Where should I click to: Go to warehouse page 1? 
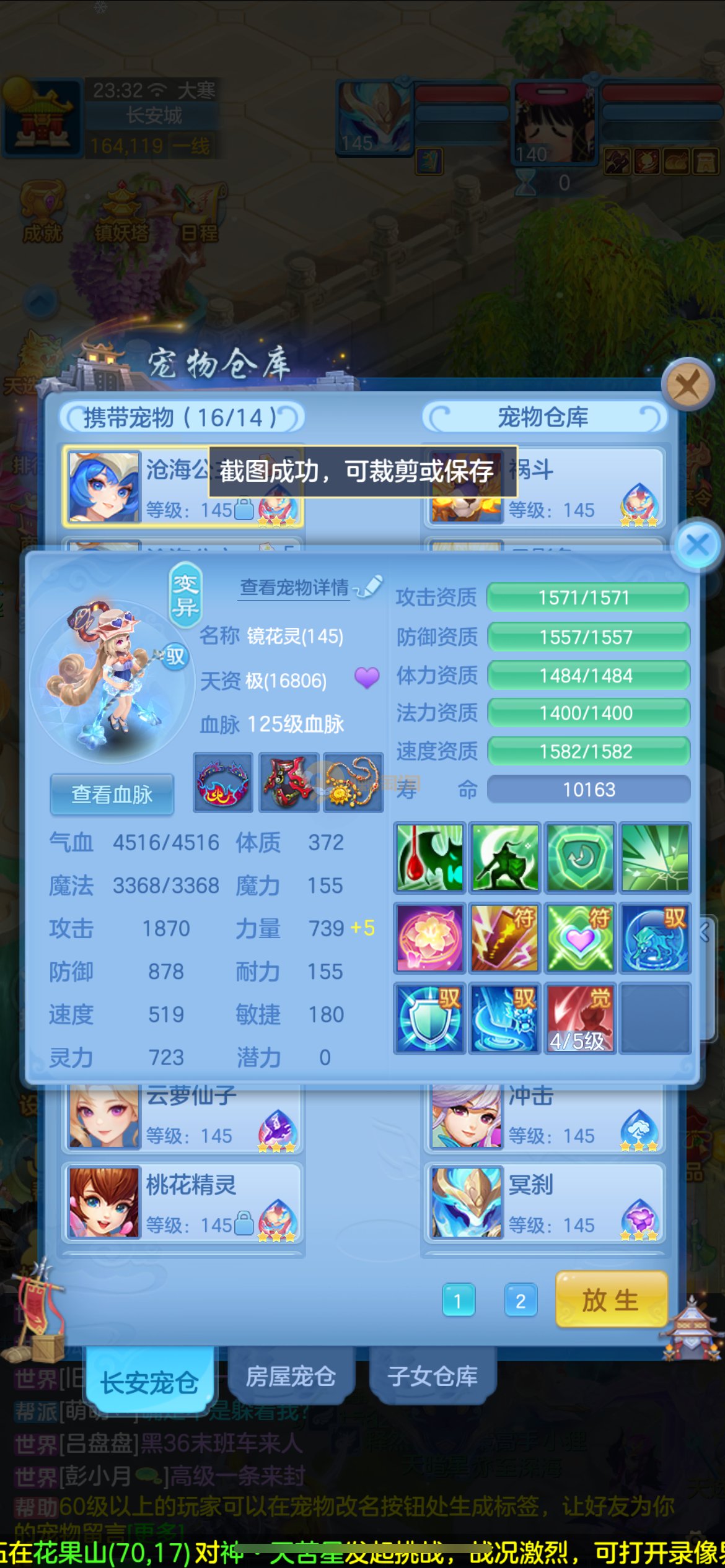pos(458,1300)
